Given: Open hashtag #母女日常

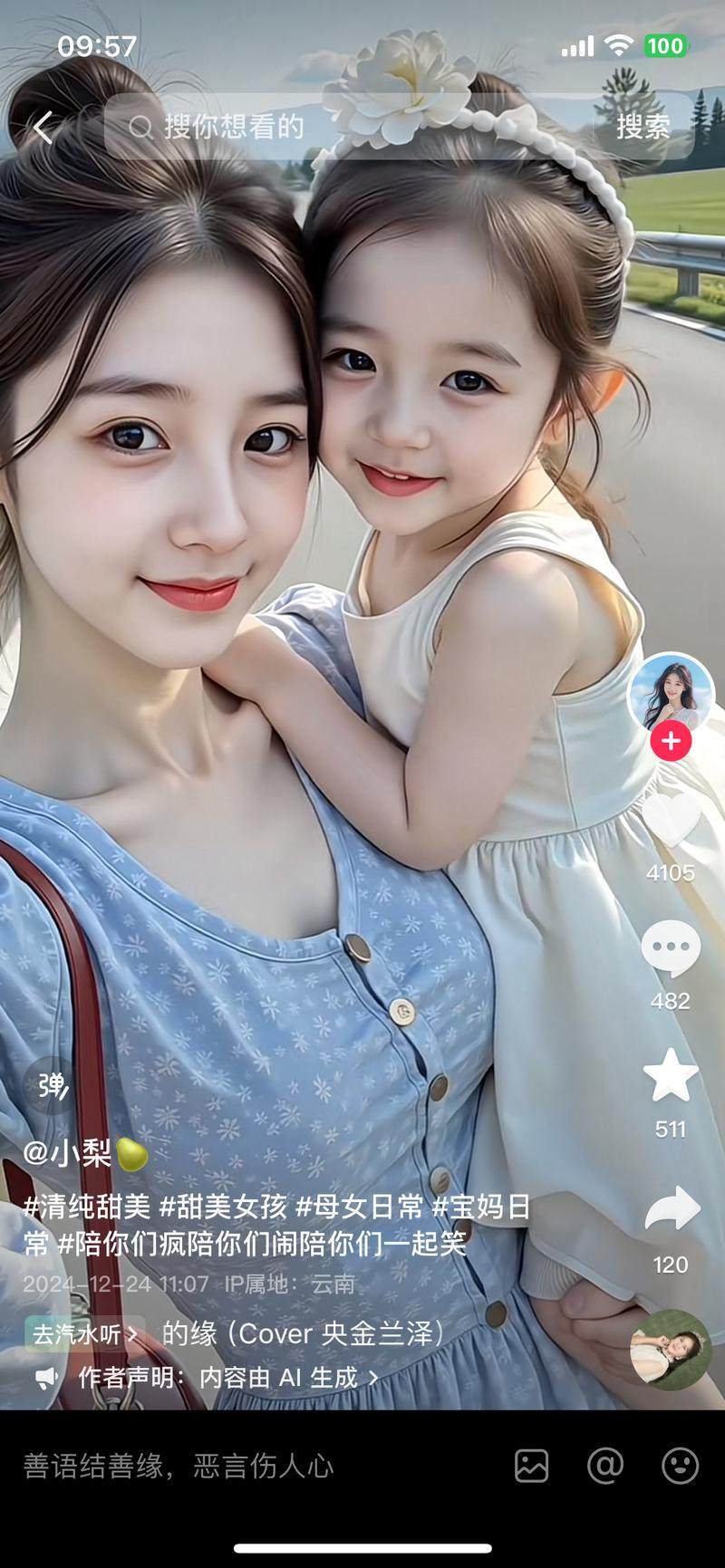Looking at the screenshot, I should [360, 1207].
